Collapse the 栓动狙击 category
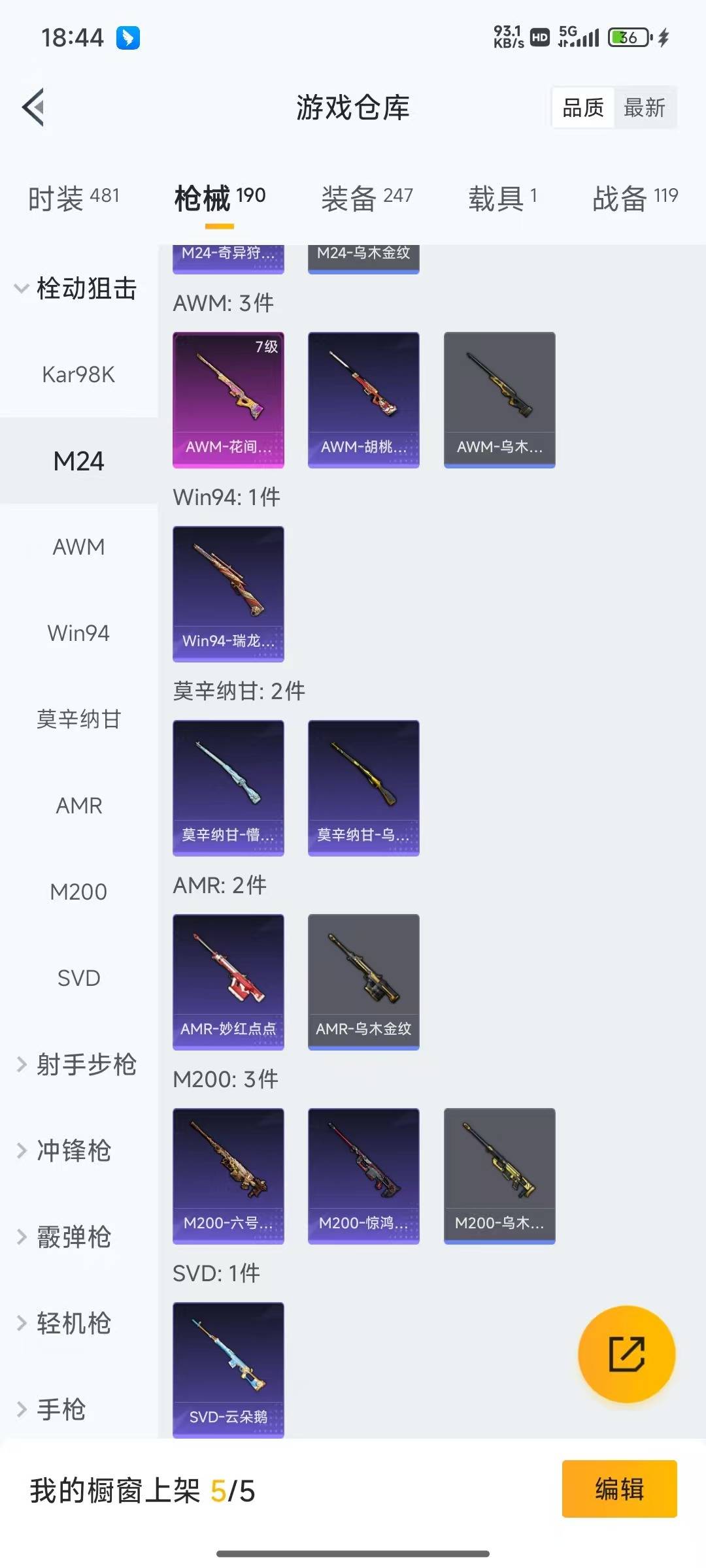Image resolution: width=706 pixels, height=1568 pixels. point(77,288)
